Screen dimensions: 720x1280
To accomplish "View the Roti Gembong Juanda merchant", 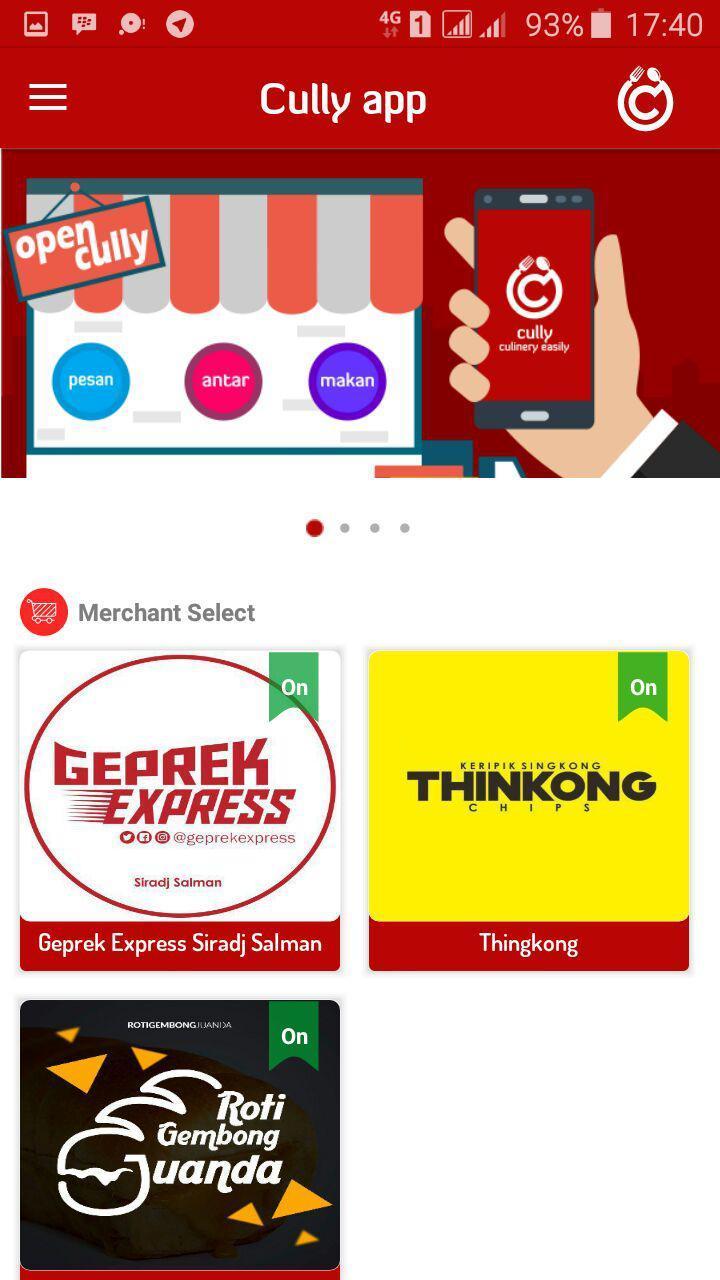I will pyautogui.click(x=180, y=1135).
